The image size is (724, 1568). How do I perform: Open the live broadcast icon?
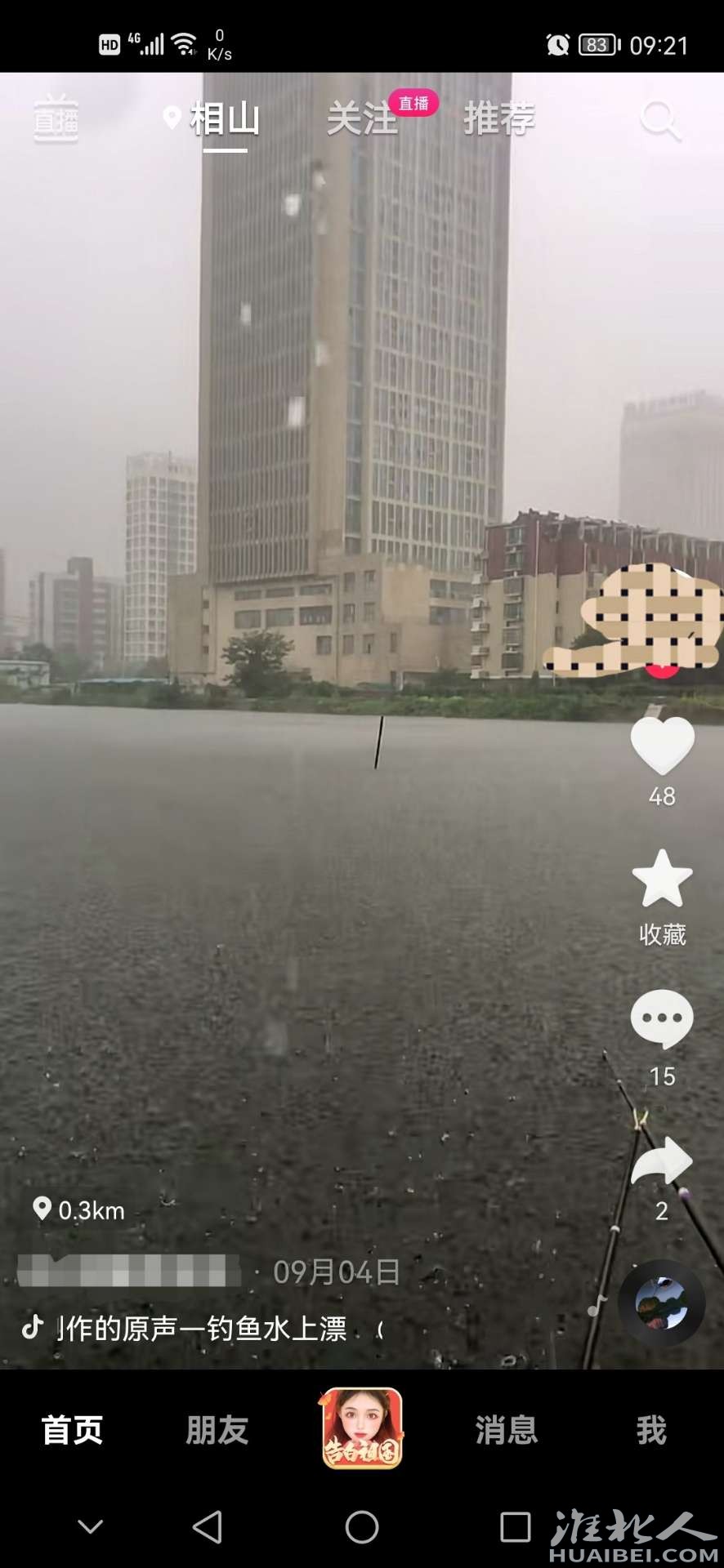click(x=56, y=119)
